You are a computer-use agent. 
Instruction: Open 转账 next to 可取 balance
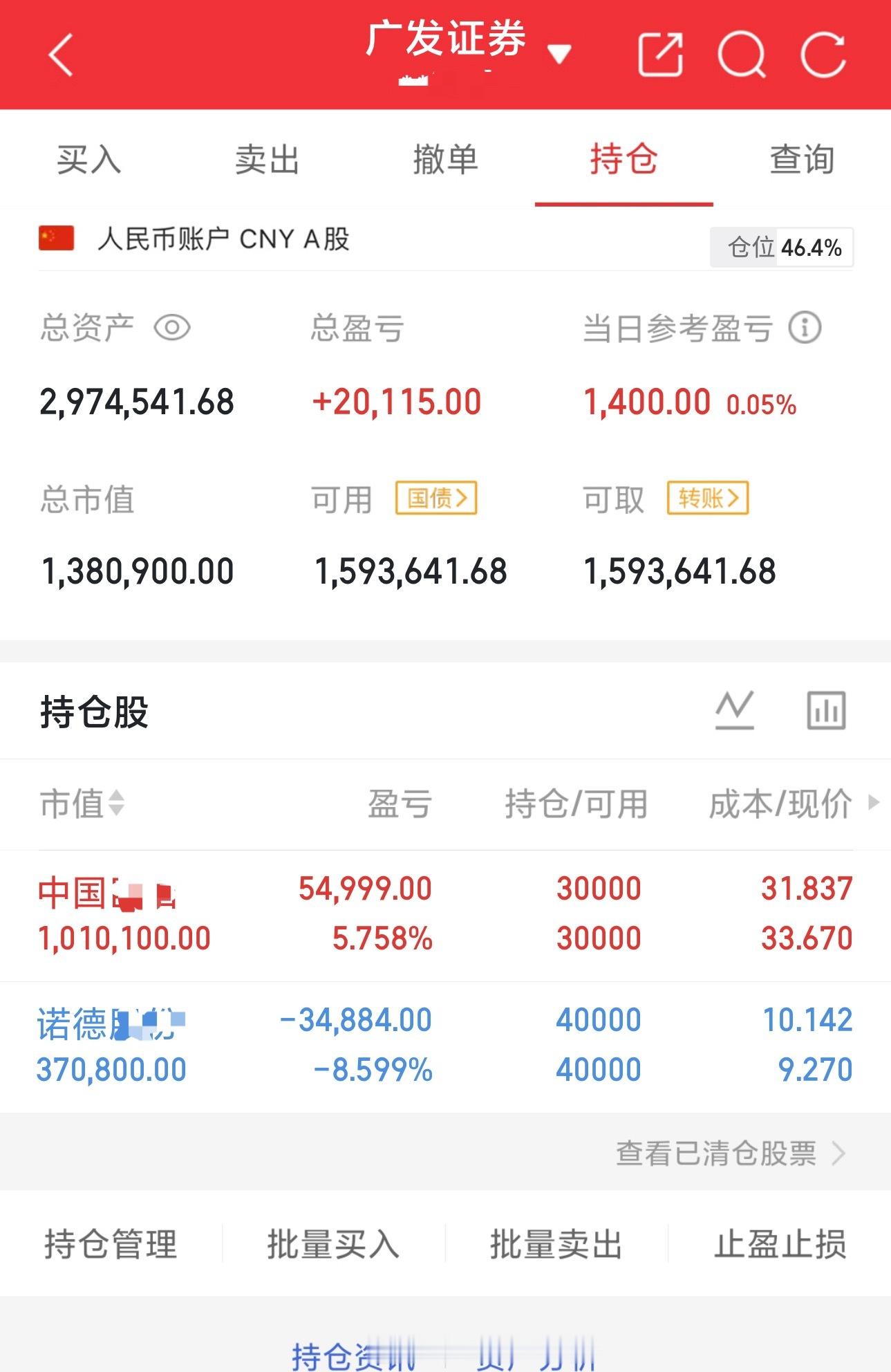709,499
